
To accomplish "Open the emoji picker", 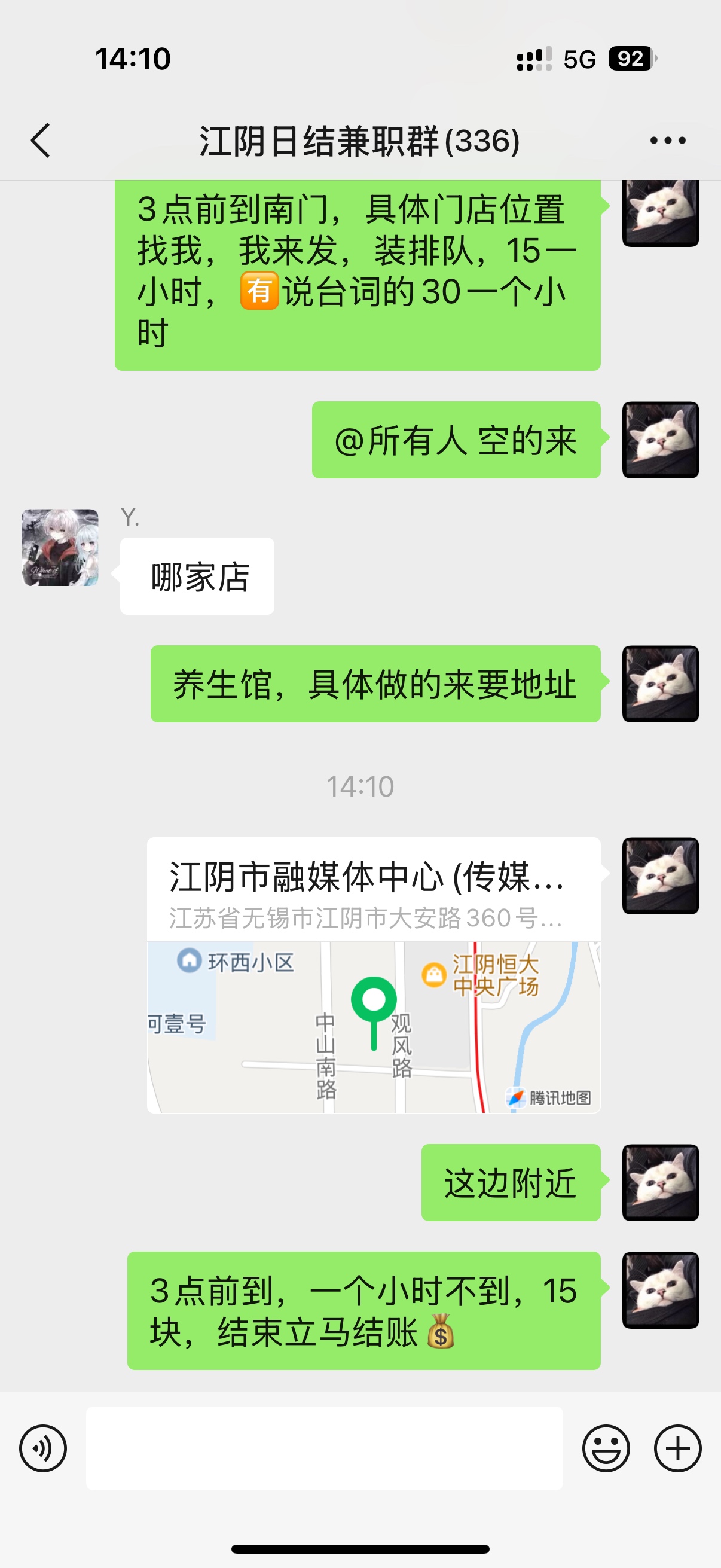I will point(606,1448).
